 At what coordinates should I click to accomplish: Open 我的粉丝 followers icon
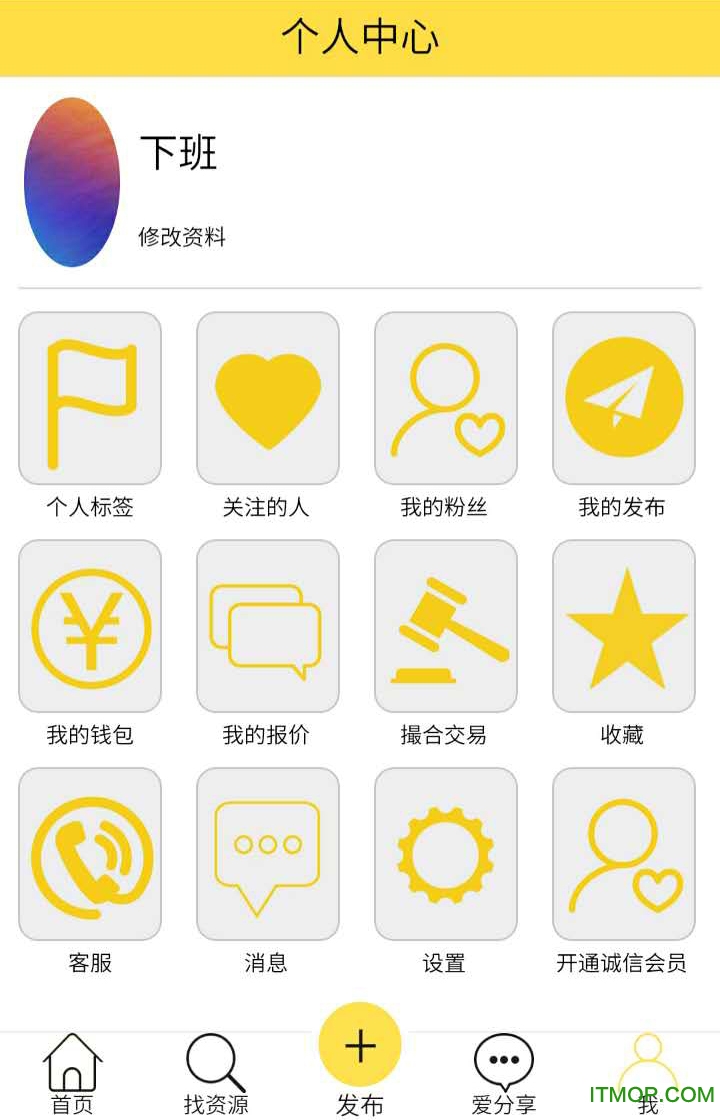(x=446, y=397)
